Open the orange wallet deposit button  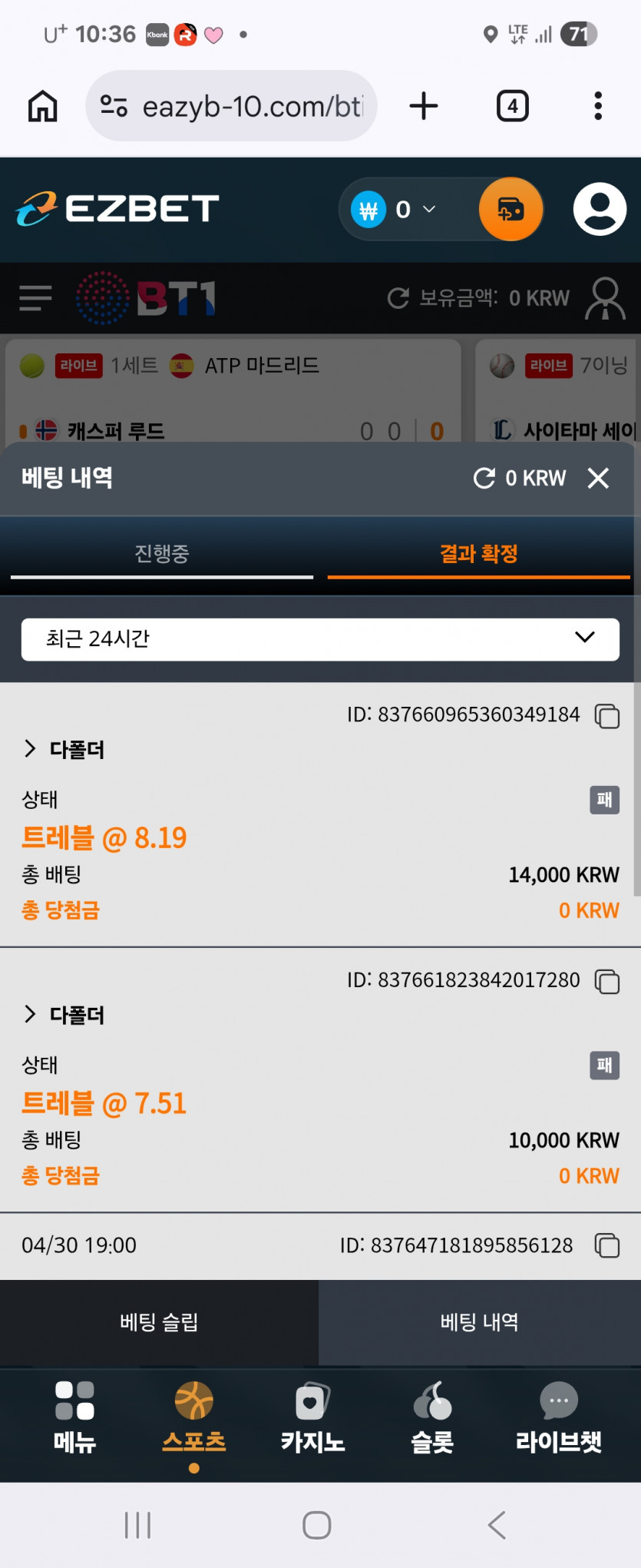(510, 209)
